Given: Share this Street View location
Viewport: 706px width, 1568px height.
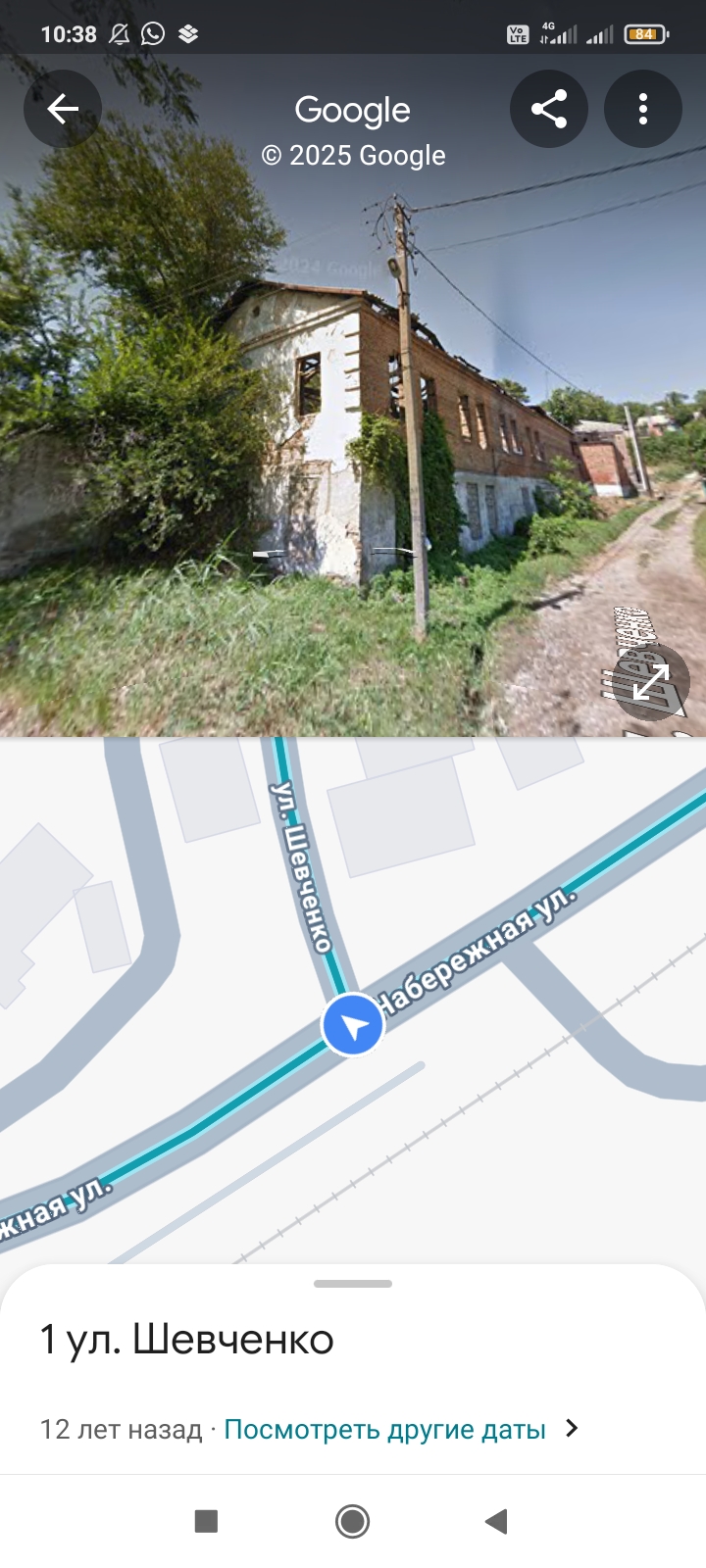Looking at the screenshot, I should pyautogui.click(x=549, y=109).
